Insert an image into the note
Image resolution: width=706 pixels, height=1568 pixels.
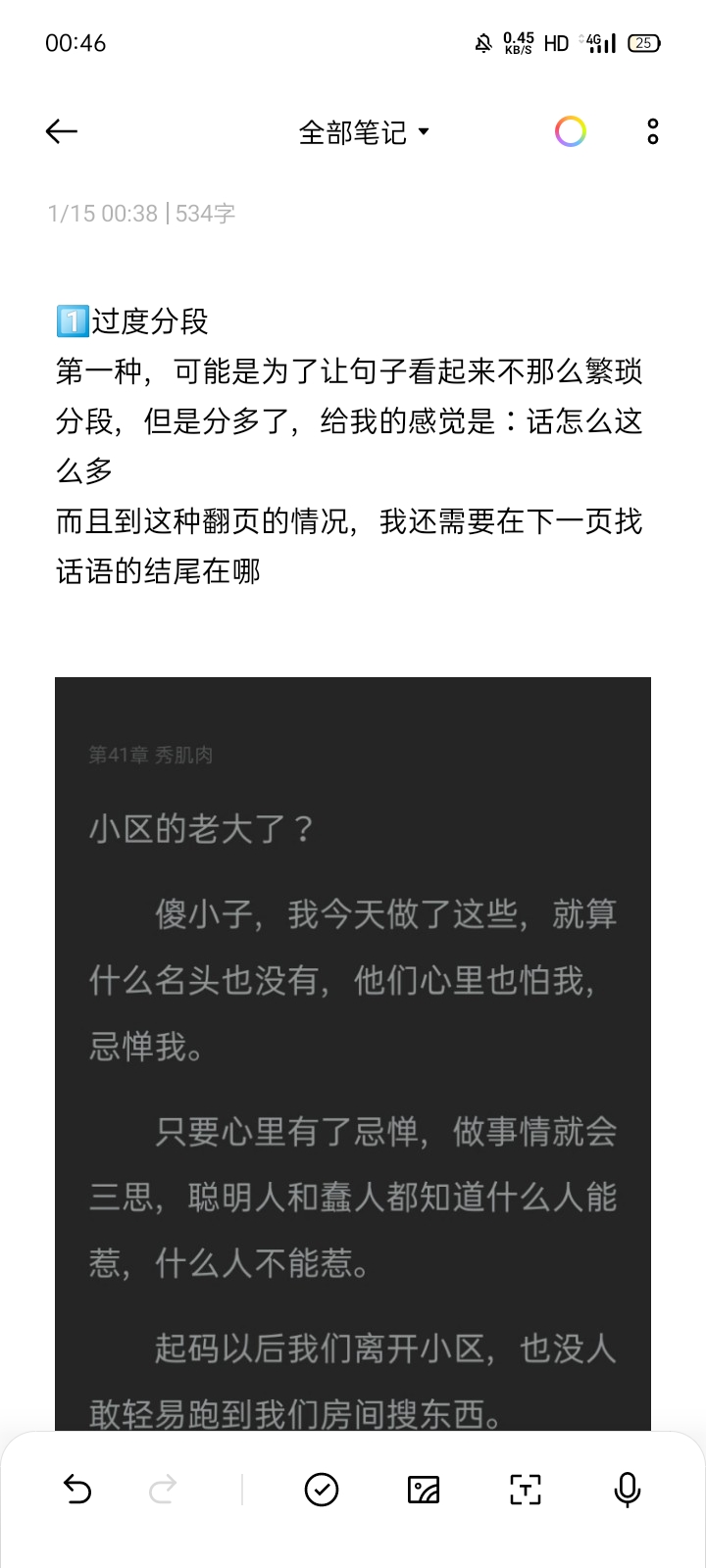[x=424, y=1490]
